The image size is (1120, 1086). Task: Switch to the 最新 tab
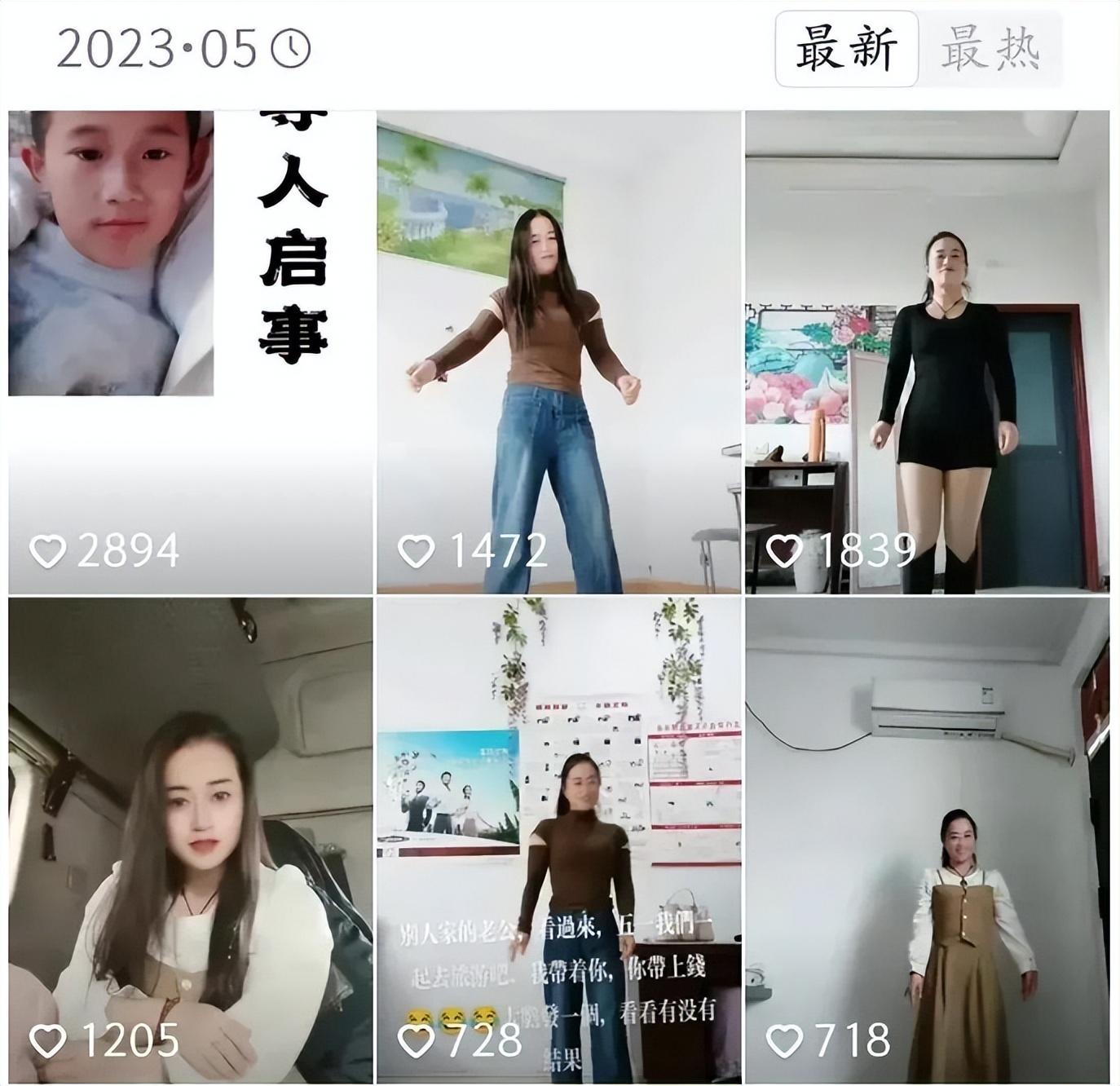(846, 49)
